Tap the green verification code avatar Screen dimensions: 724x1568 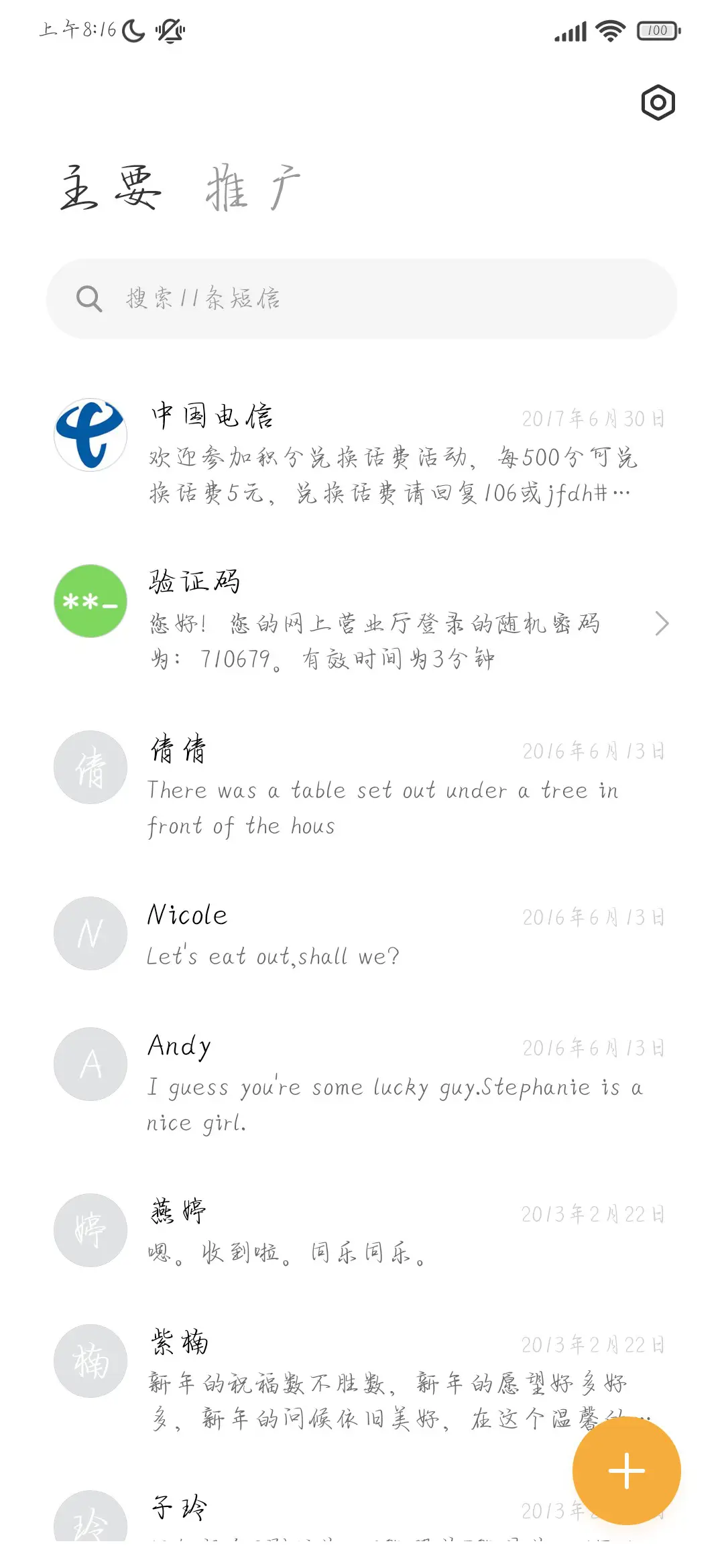tap(90, 601)
